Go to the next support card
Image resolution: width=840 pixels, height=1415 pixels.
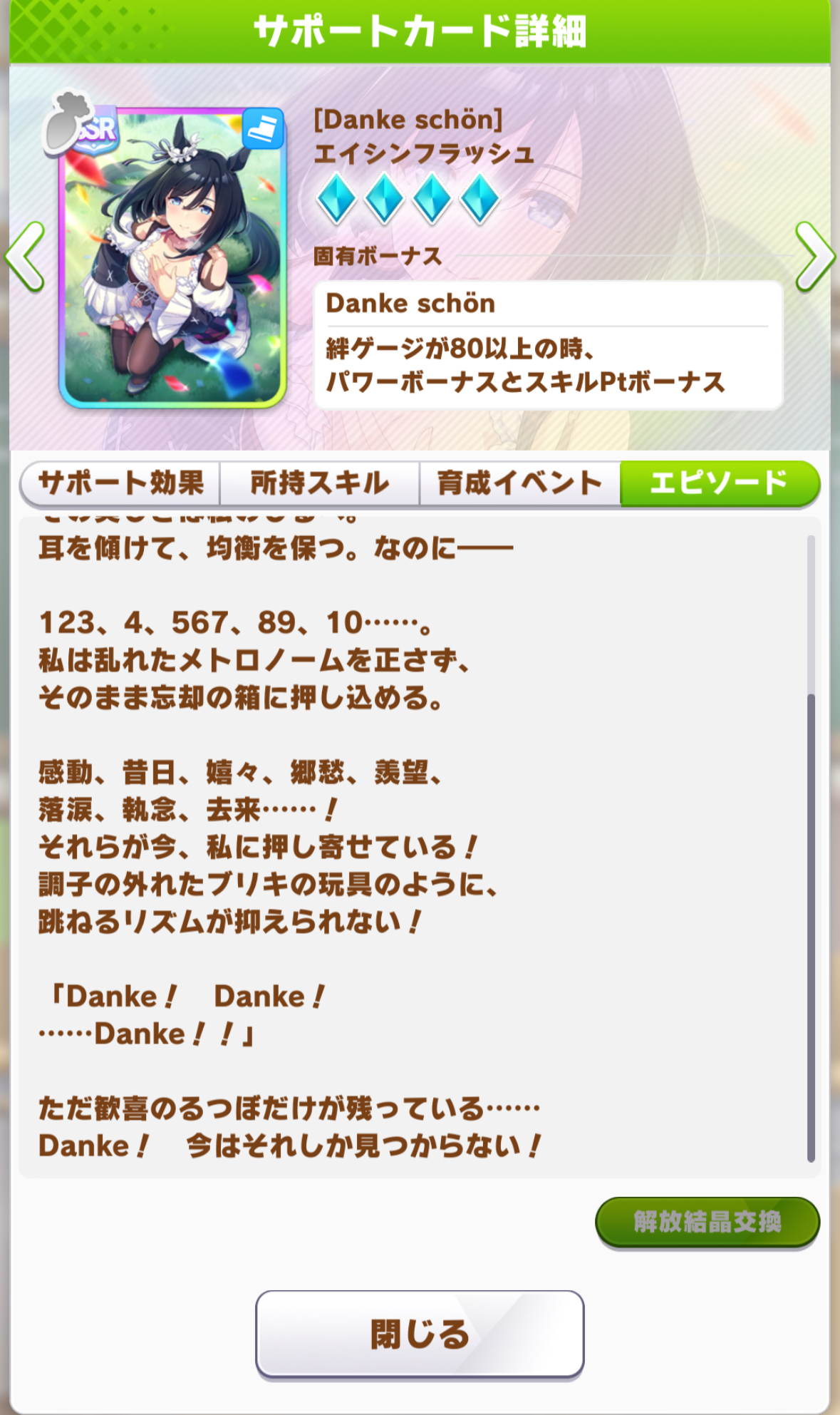pos(814,257)
